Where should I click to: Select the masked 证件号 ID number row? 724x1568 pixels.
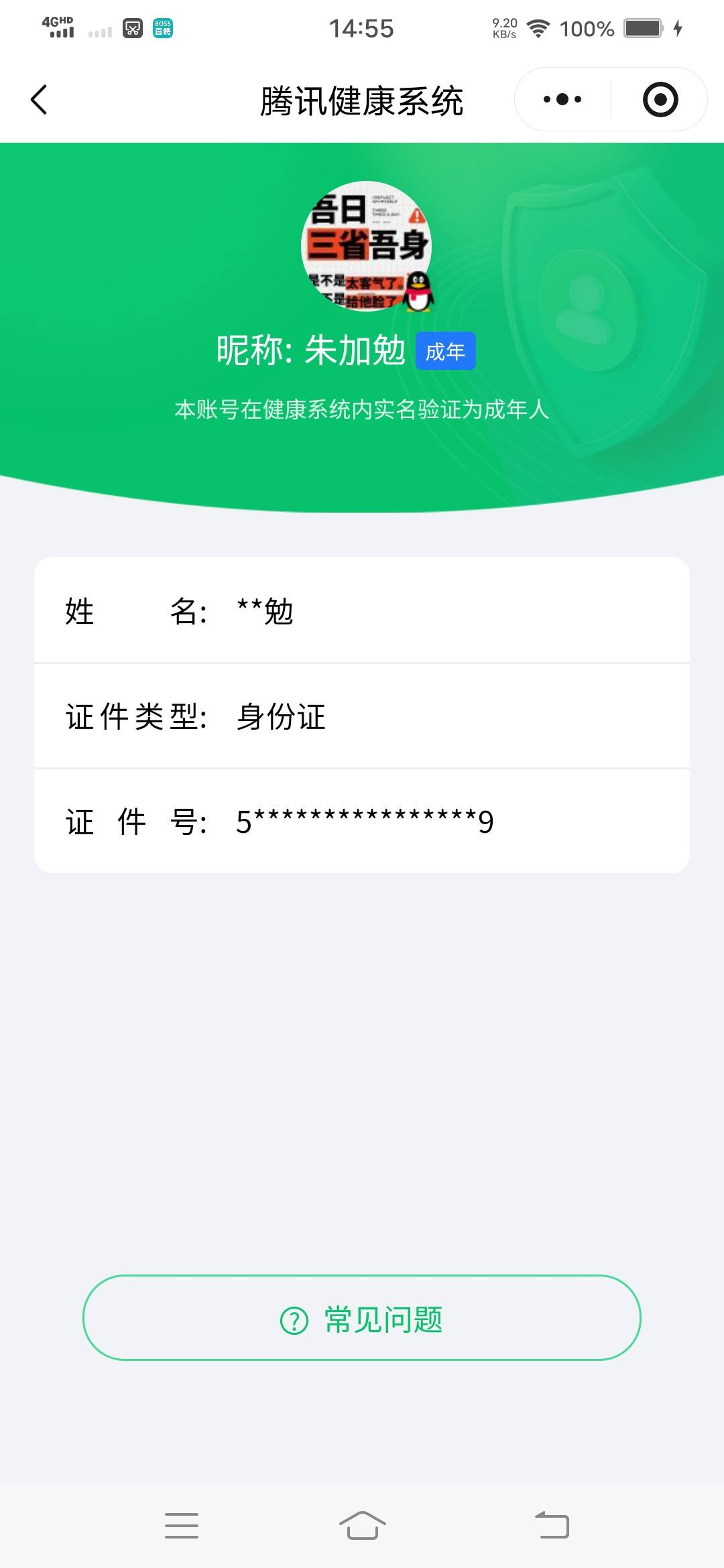click(x=362, y=823)
